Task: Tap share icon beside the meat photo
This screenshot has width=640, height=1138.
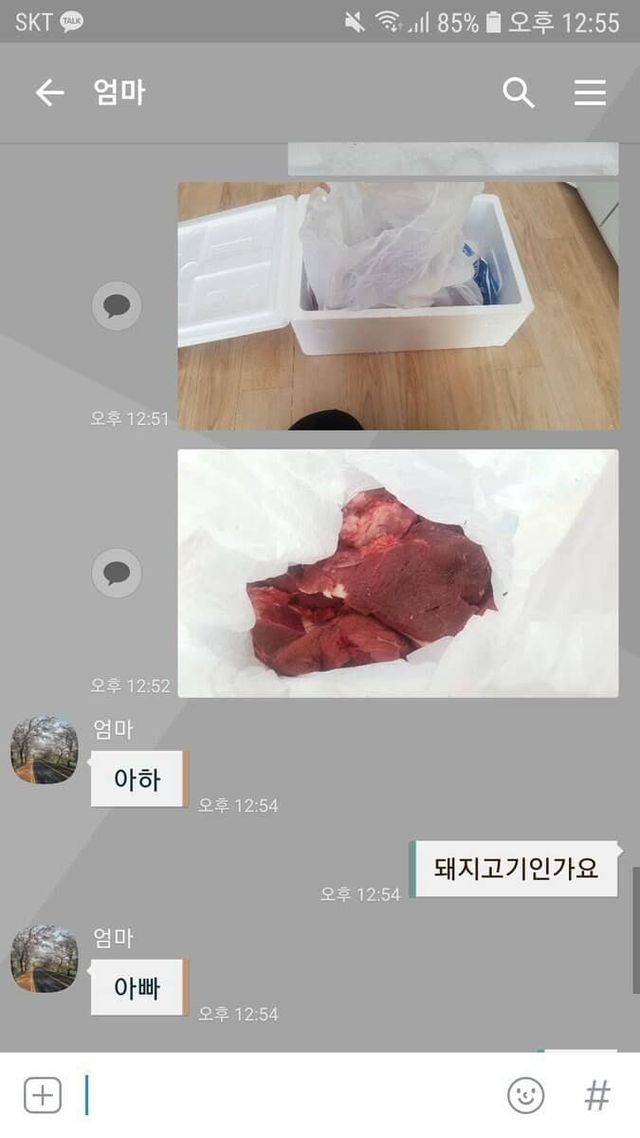Action: [x=117, y=573]
